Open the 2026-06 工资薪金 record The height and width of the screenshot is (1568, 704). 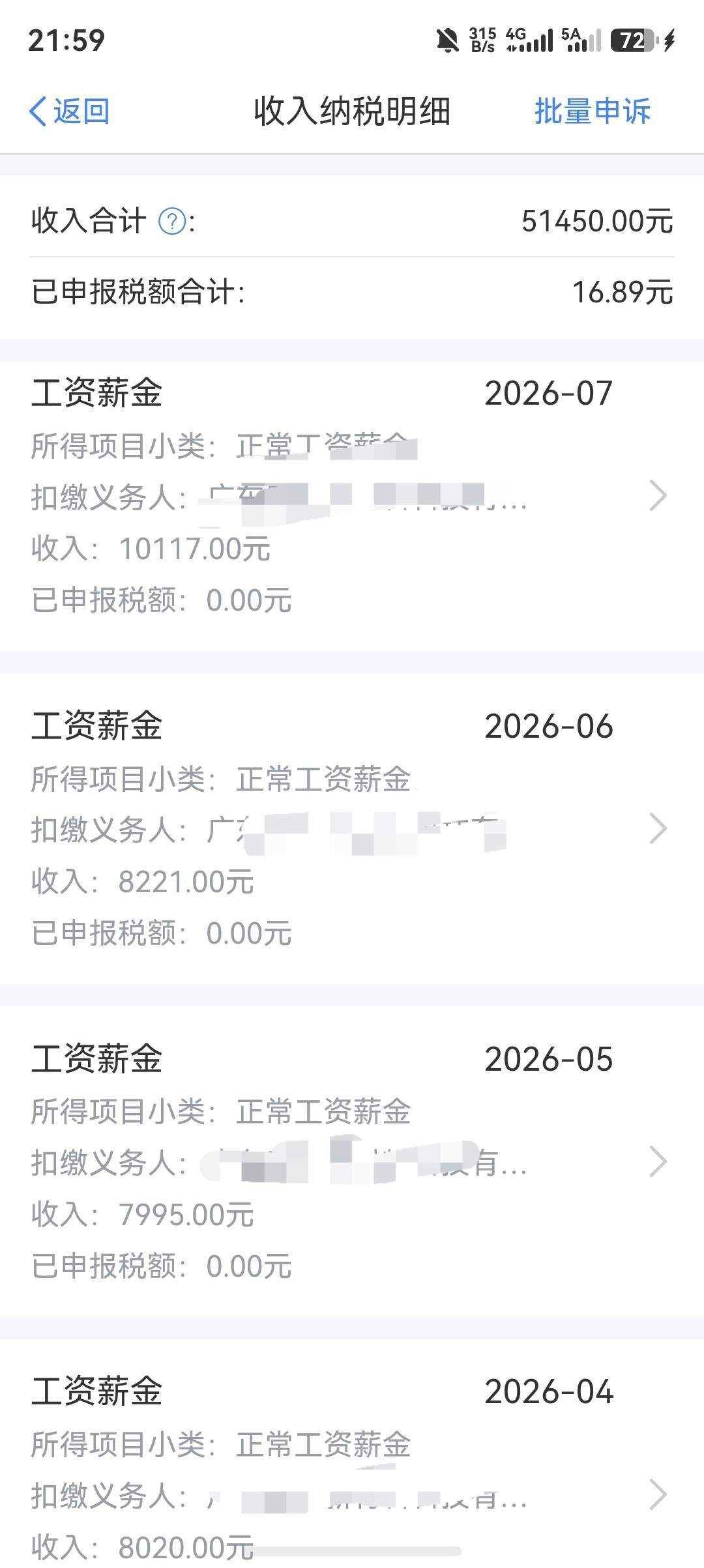pos(352,828)
